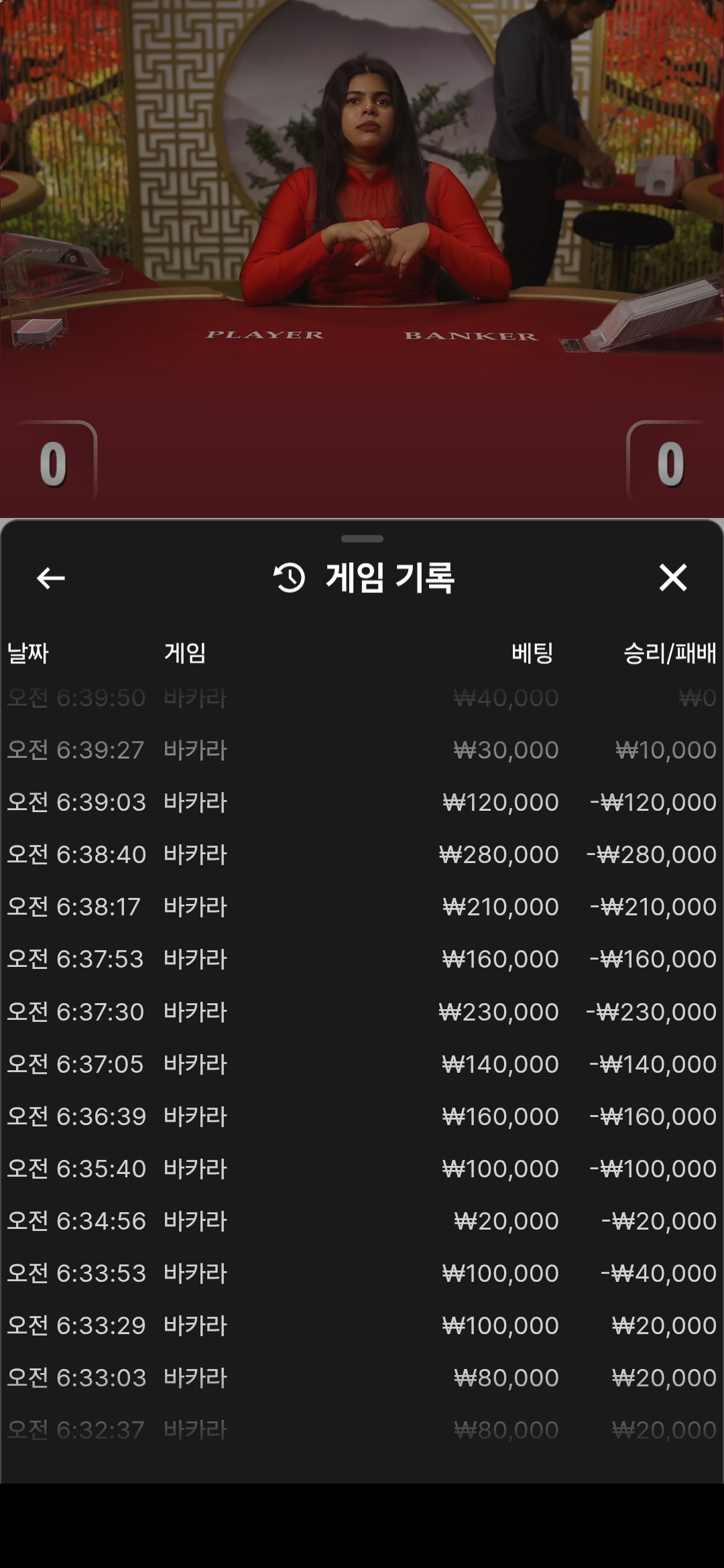724x1568 pixels.
Task: Select the 6:33:53 game entry
Action: [362, 1272]
